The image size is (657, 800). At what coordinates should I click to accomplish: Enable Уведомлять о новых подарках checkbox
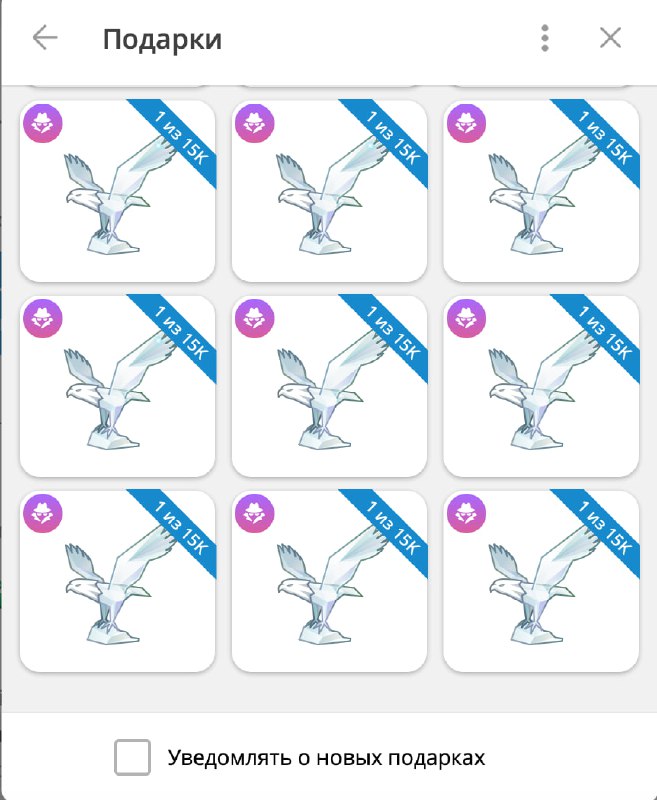133,758
